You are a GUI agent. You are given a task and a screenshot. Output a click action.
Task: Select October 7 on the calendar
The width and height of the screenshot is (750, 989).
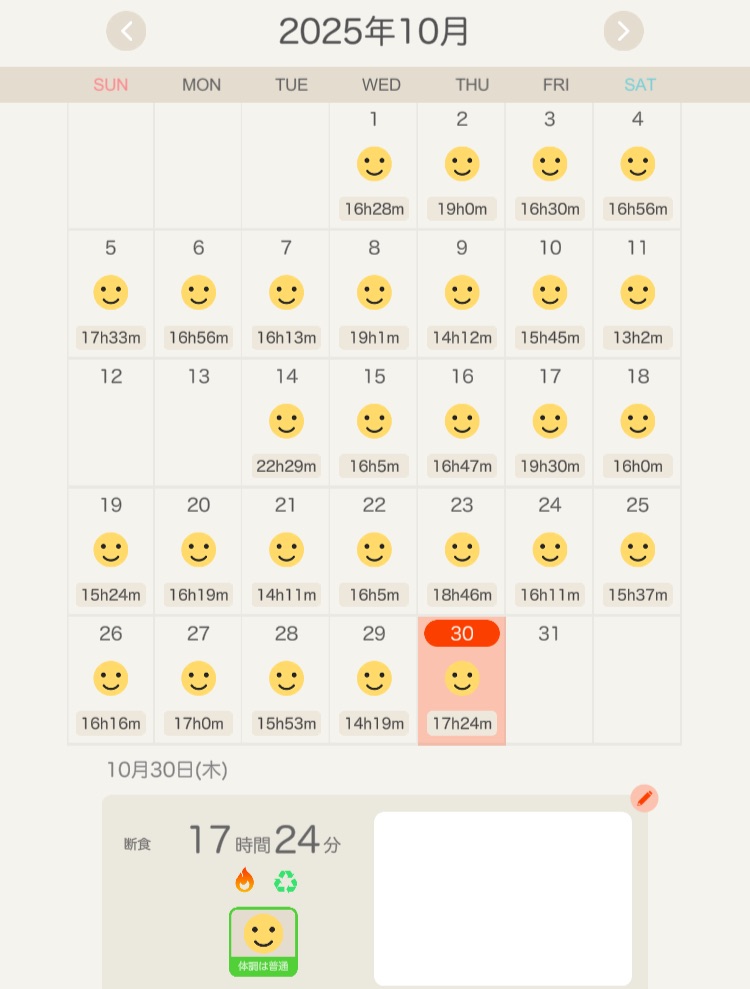click(x=286, y=294)
